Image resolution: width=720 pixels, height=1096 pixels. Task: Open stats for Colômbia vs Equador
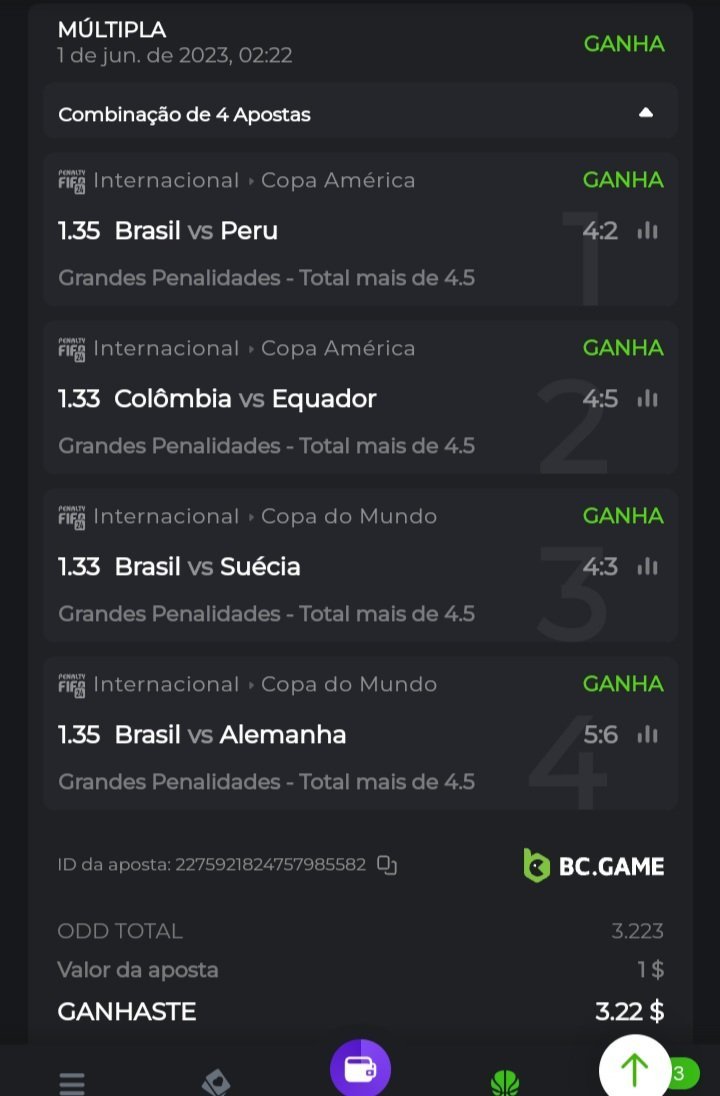click(648, 399)
